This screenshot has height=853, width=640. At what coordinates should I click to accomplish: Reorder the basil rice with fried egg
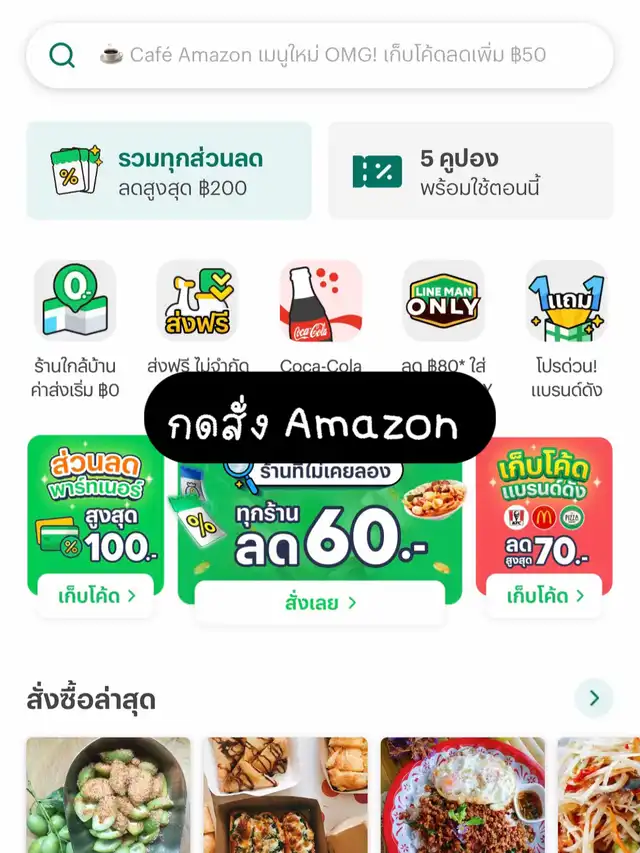(x=462, y=795)
